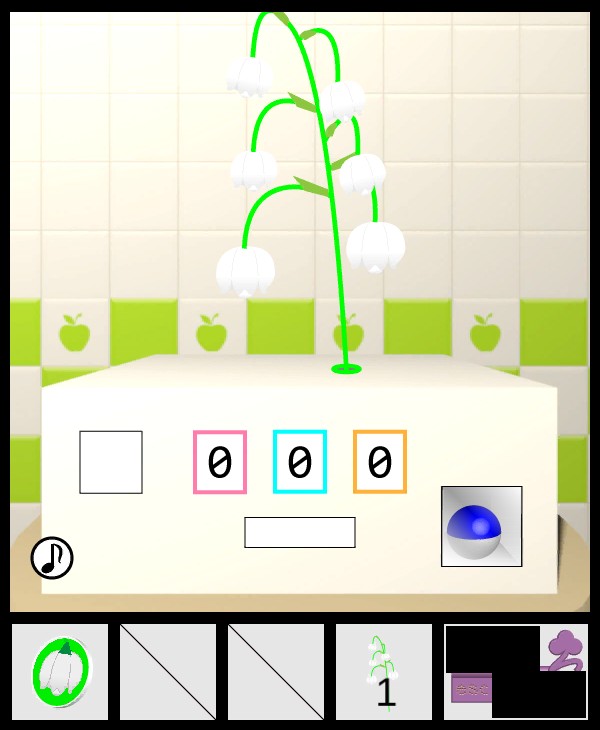Change the pink-bordered digit

220,462
